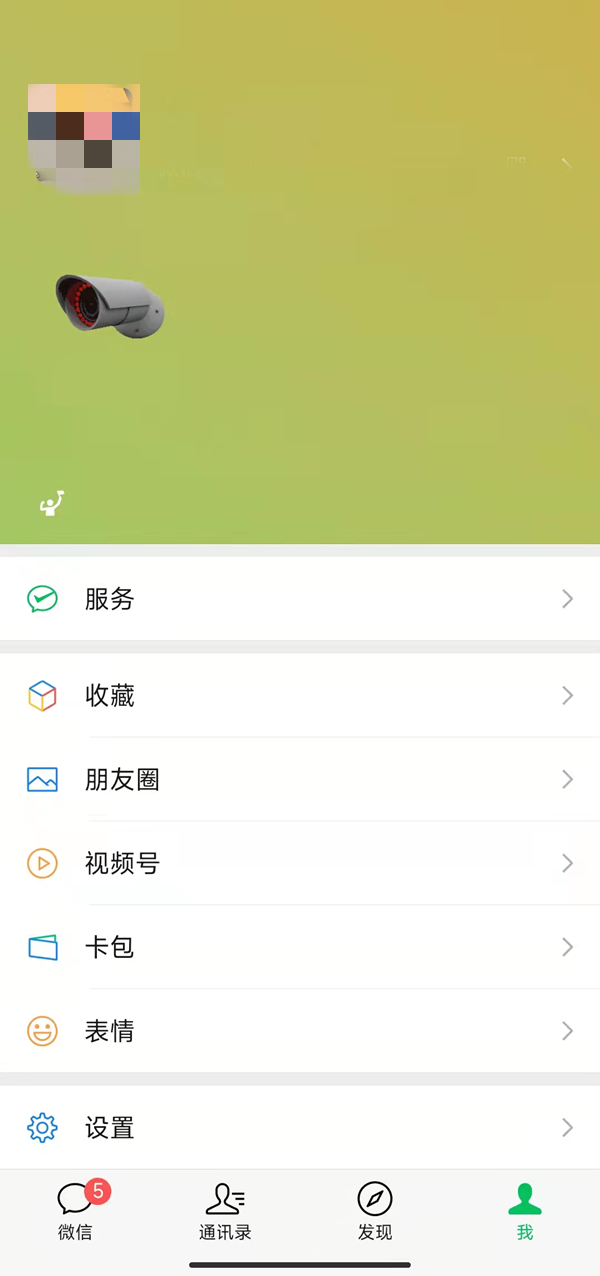Viewport: 600px width, 1276px height.
Task: Open 设置 settings
Action: [300, 1128]
